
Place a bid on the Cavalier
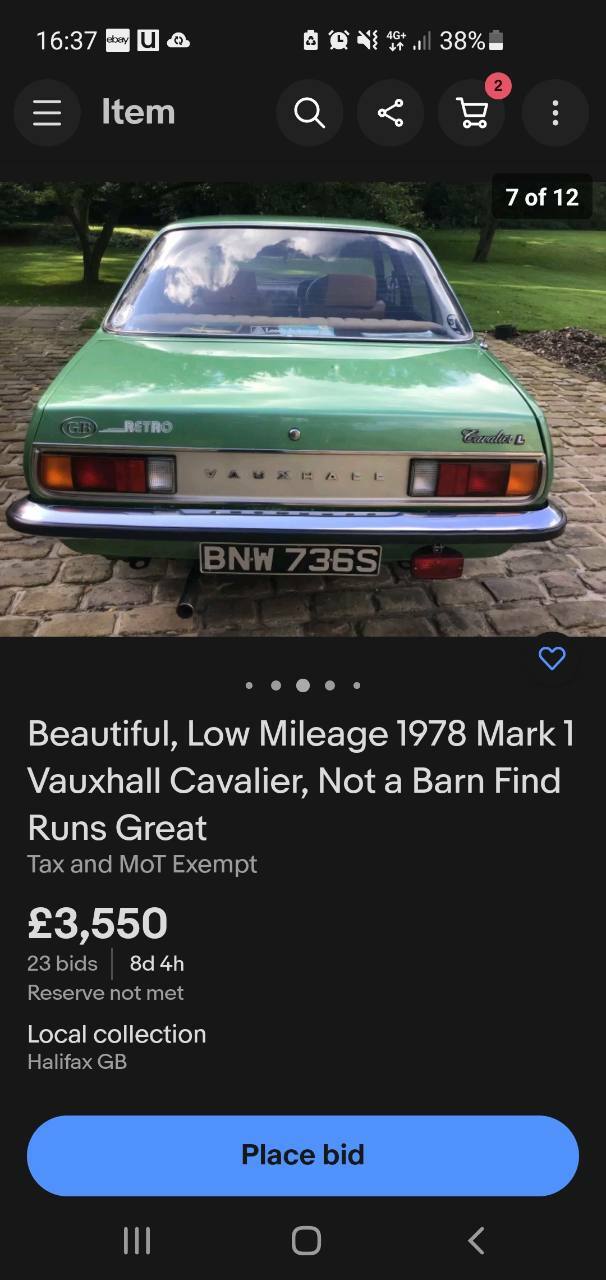coord(303,1155)
